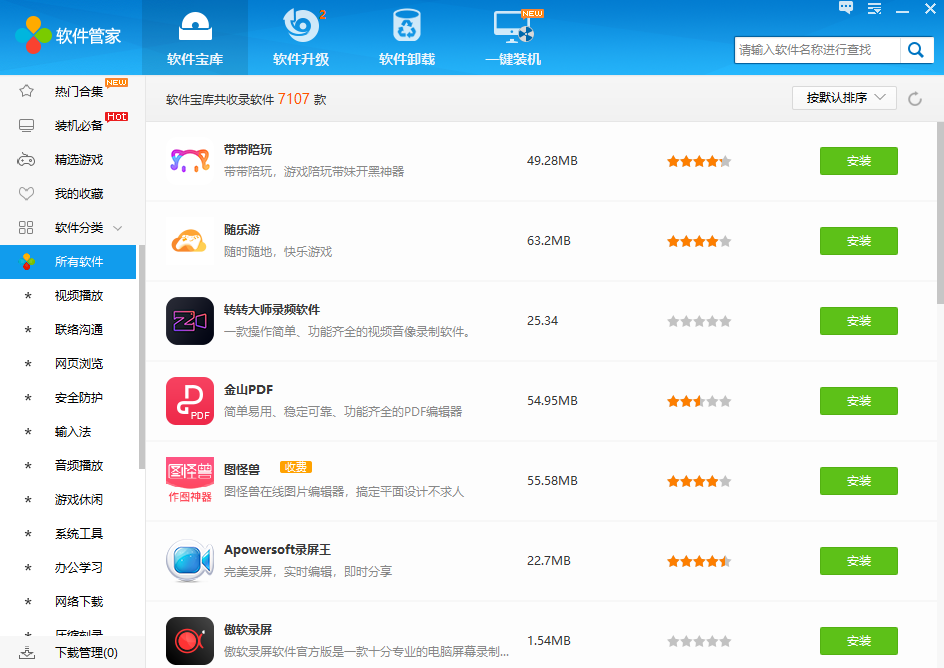Tap the search box for software names
The width and height of the screenshot is (944, 668).
click(817, 49)
